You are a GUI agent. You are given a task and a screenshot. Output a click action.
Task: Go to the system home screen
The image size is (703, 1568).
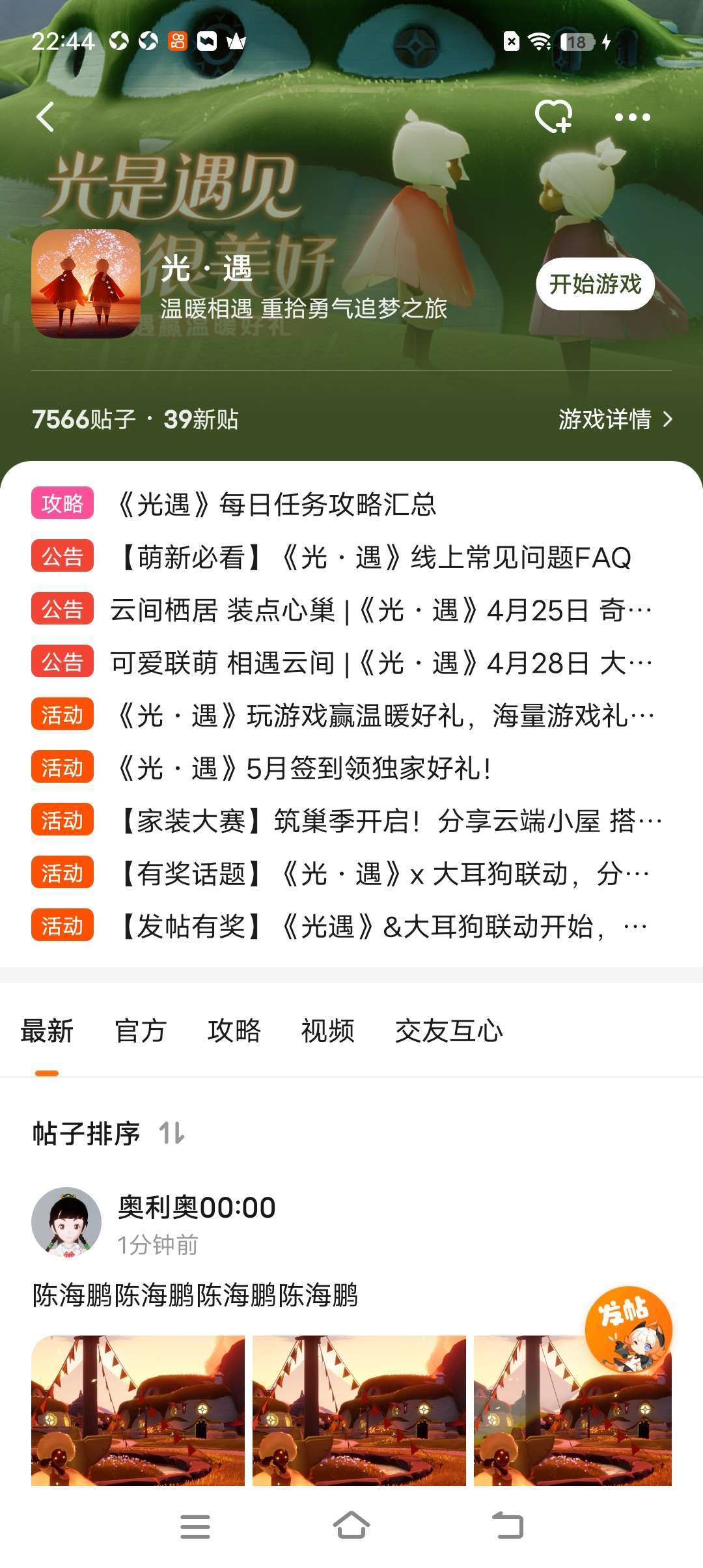[x=351, y=1526]
